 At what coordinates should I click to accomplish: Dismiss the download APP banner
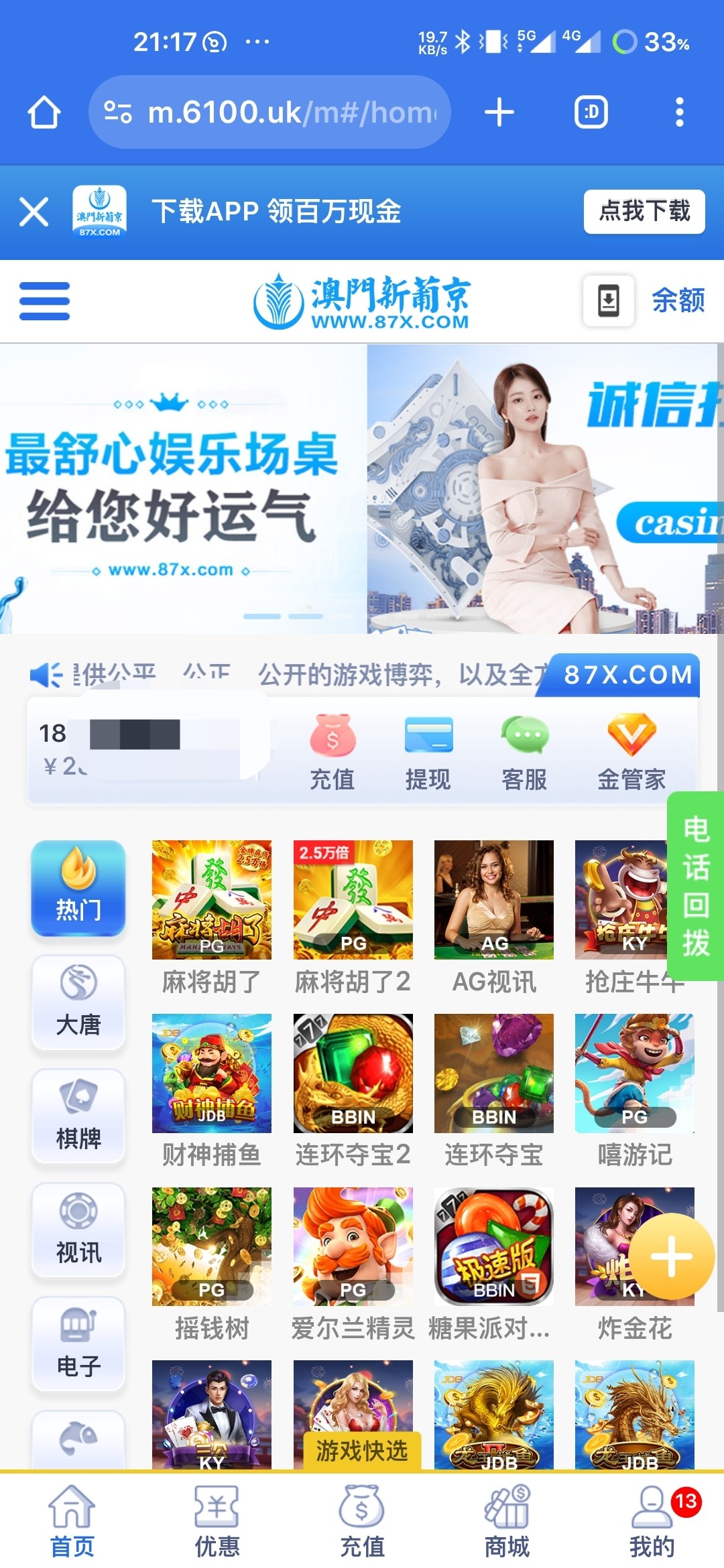pos(34,212)
